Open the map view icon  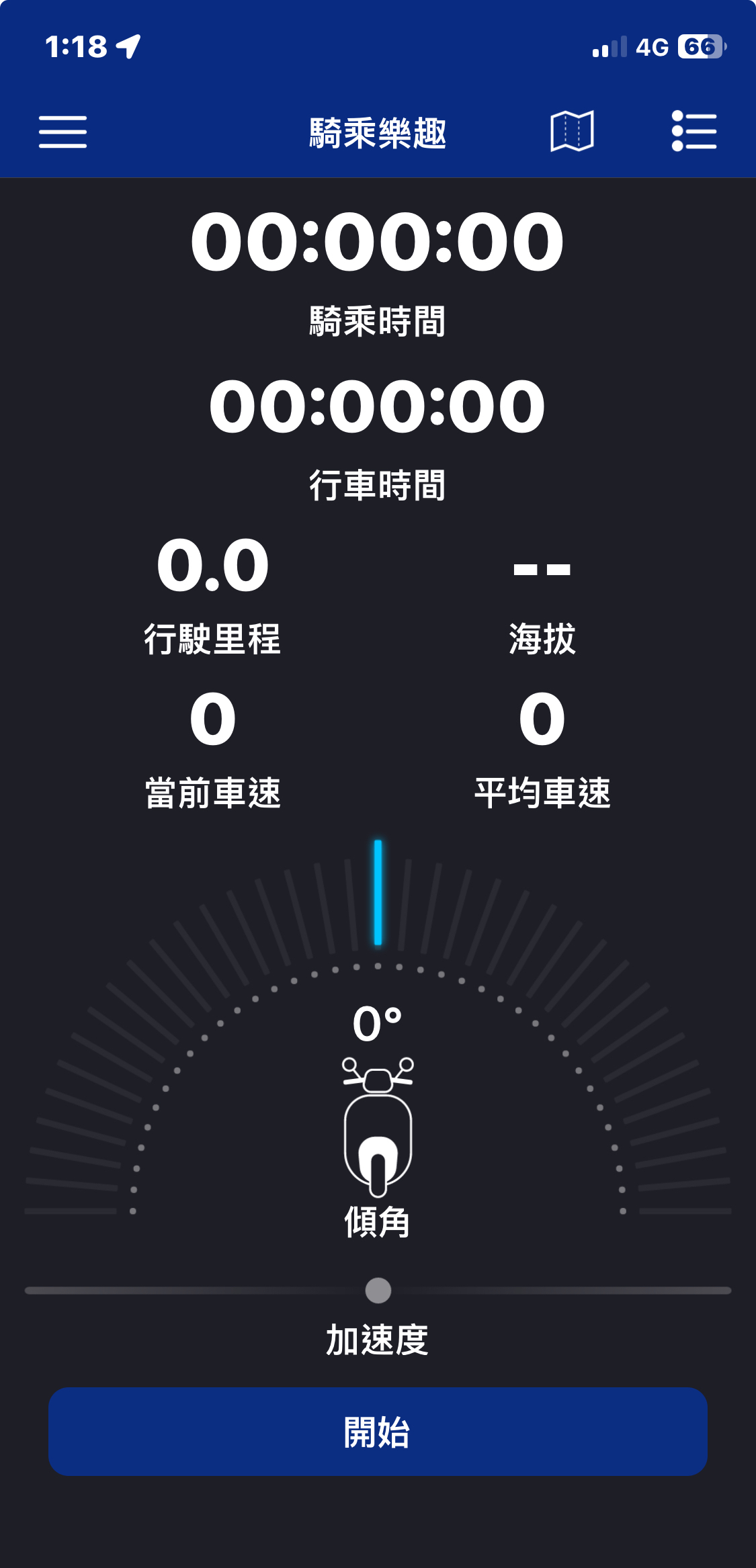click(572, 132)
